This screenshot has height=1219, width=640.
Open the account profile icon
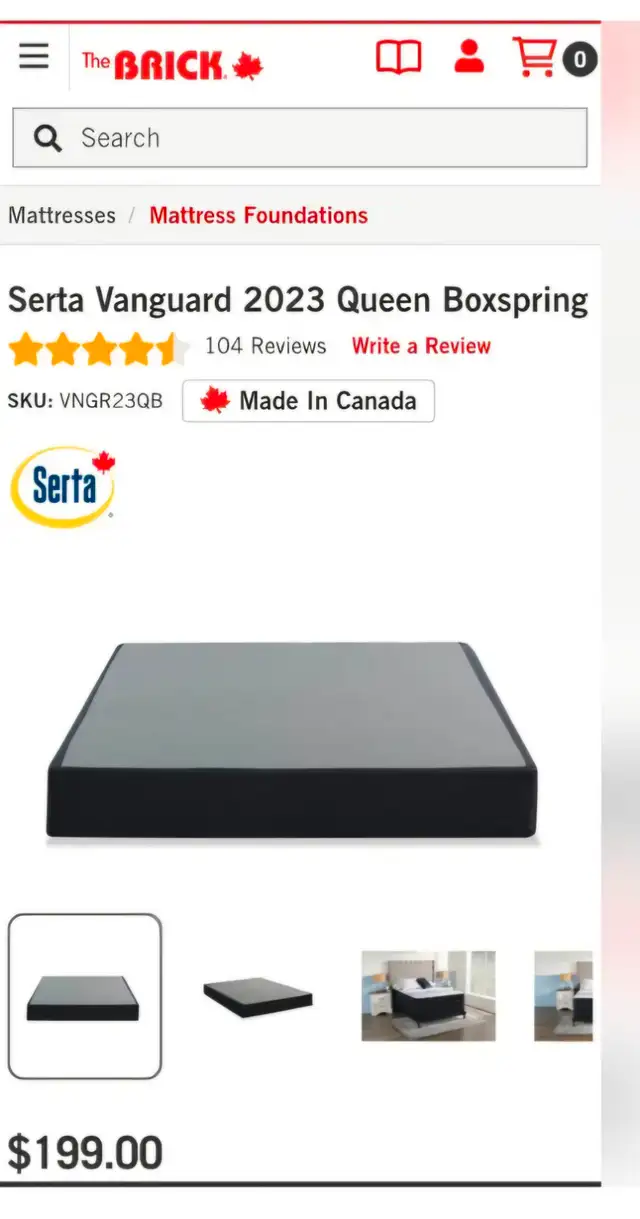(x=468, y=56)
